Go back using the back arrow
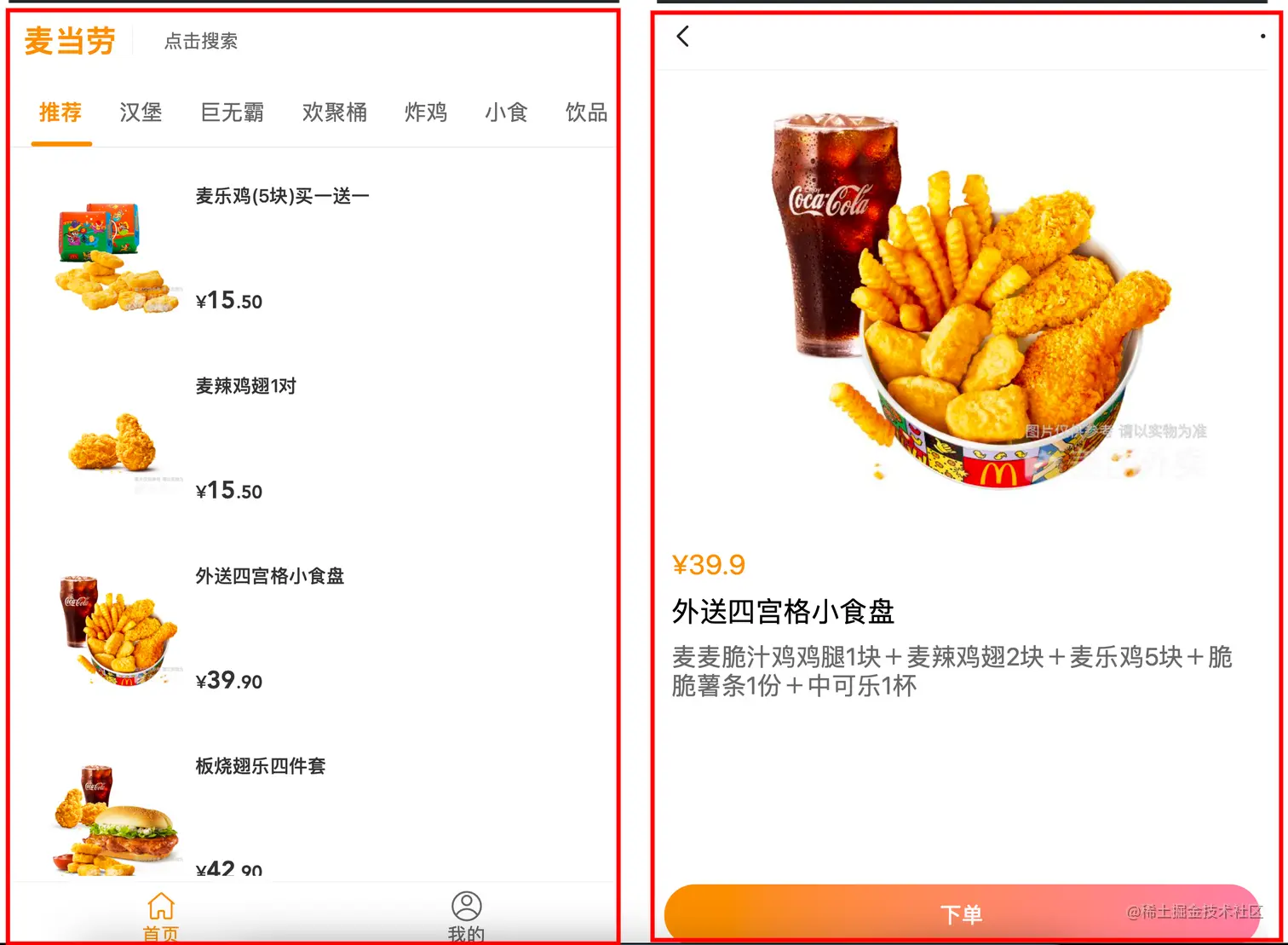The image size is (1288, 945). click(682, 36)
